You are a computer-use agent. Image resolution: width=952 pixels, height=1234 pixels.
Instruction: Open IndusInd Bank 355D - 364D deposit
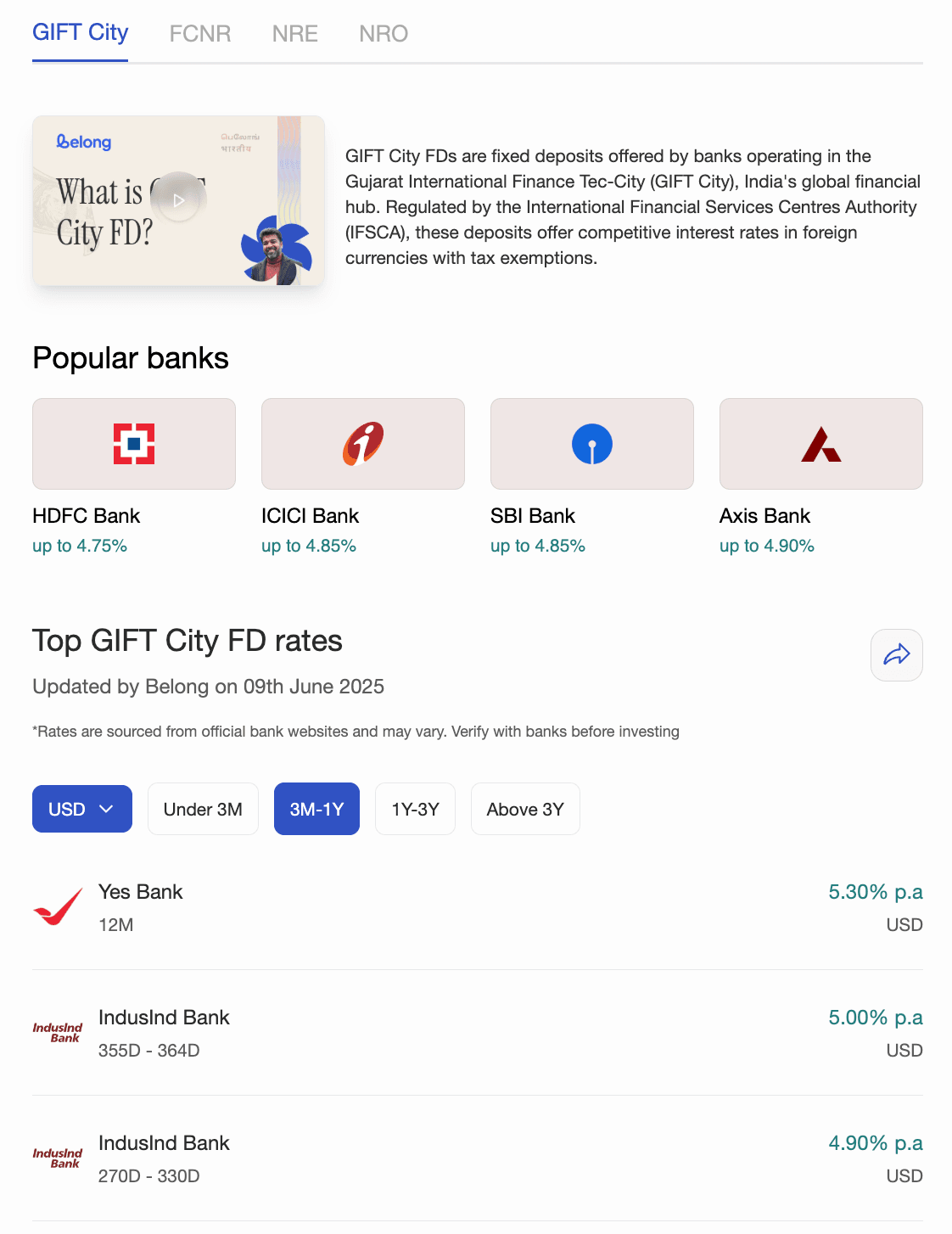pos(477,1033)
